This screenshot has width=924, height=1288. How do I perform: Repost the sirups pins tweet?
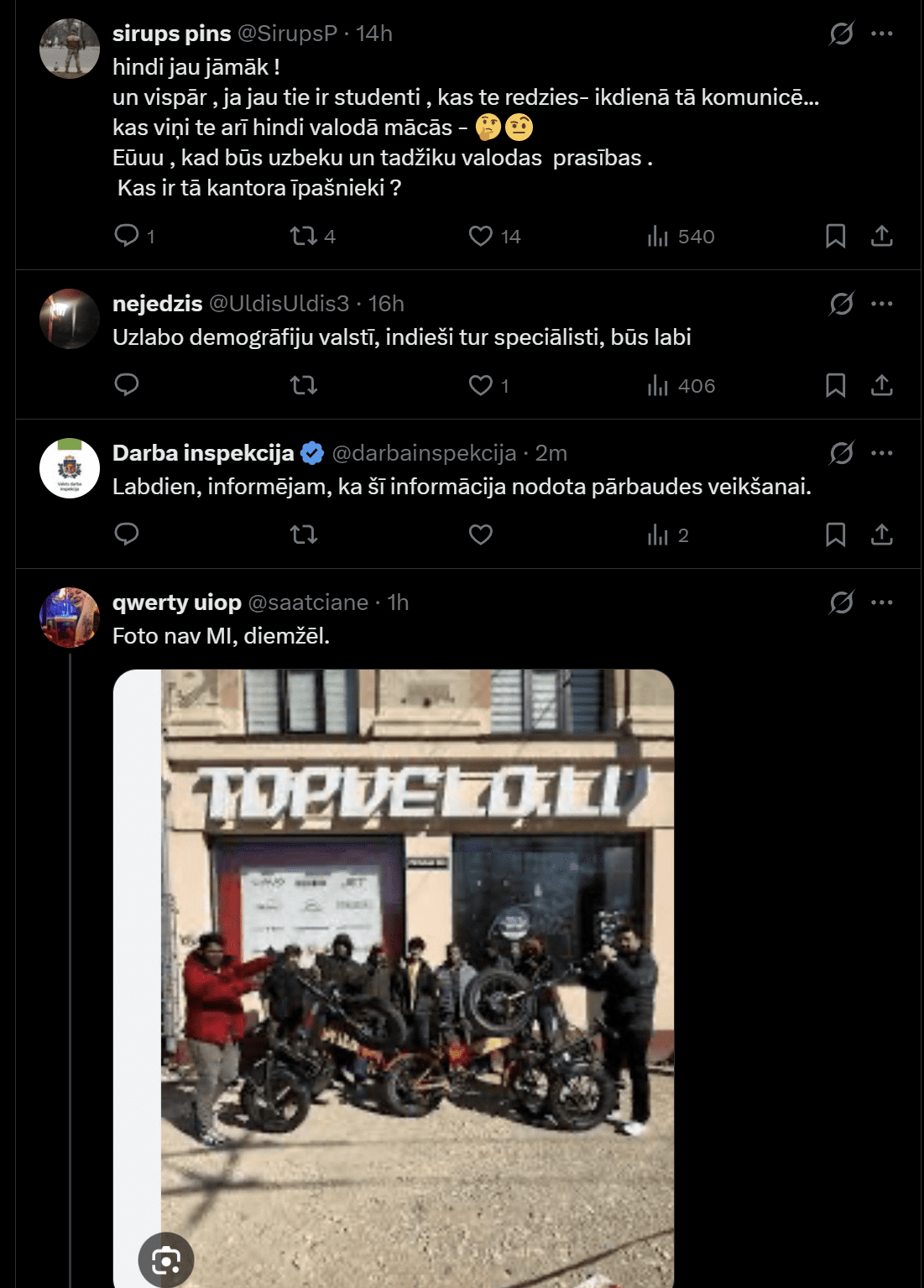(303, 236)
